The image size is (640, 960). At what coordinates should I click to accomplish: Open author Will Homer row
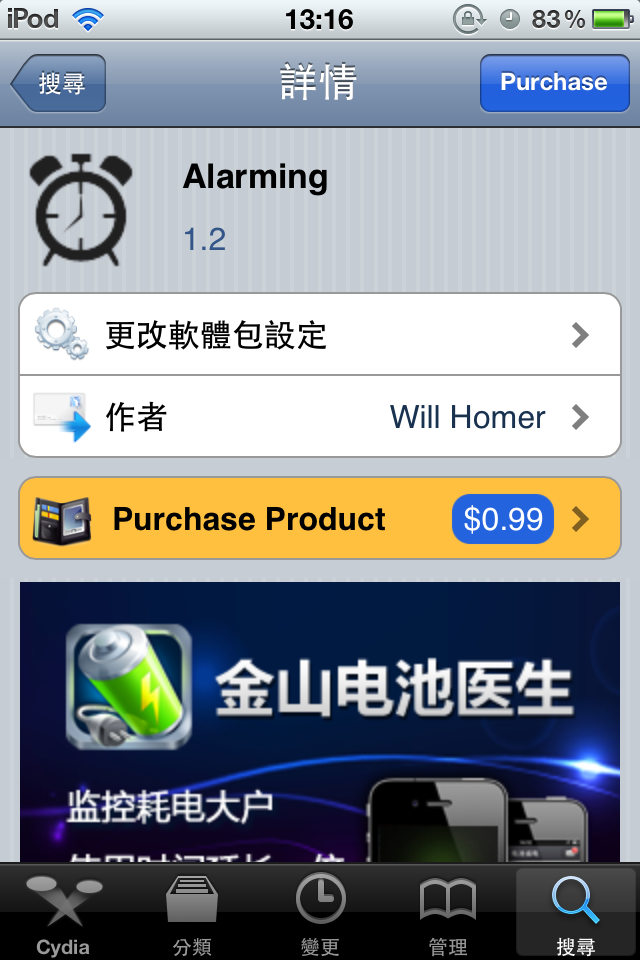pos(320,417)
